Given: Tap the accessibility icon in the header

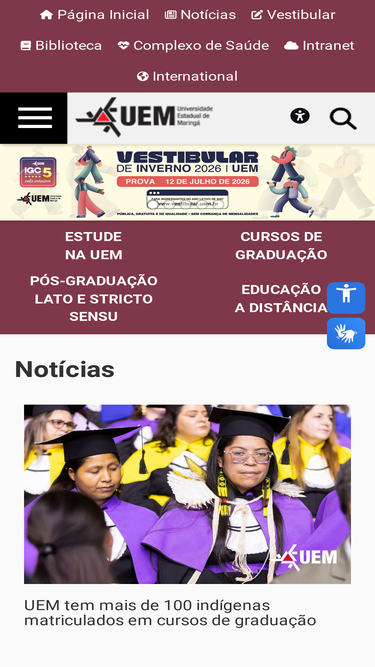Looking at the screenshot, I should (x=300, y=116).
